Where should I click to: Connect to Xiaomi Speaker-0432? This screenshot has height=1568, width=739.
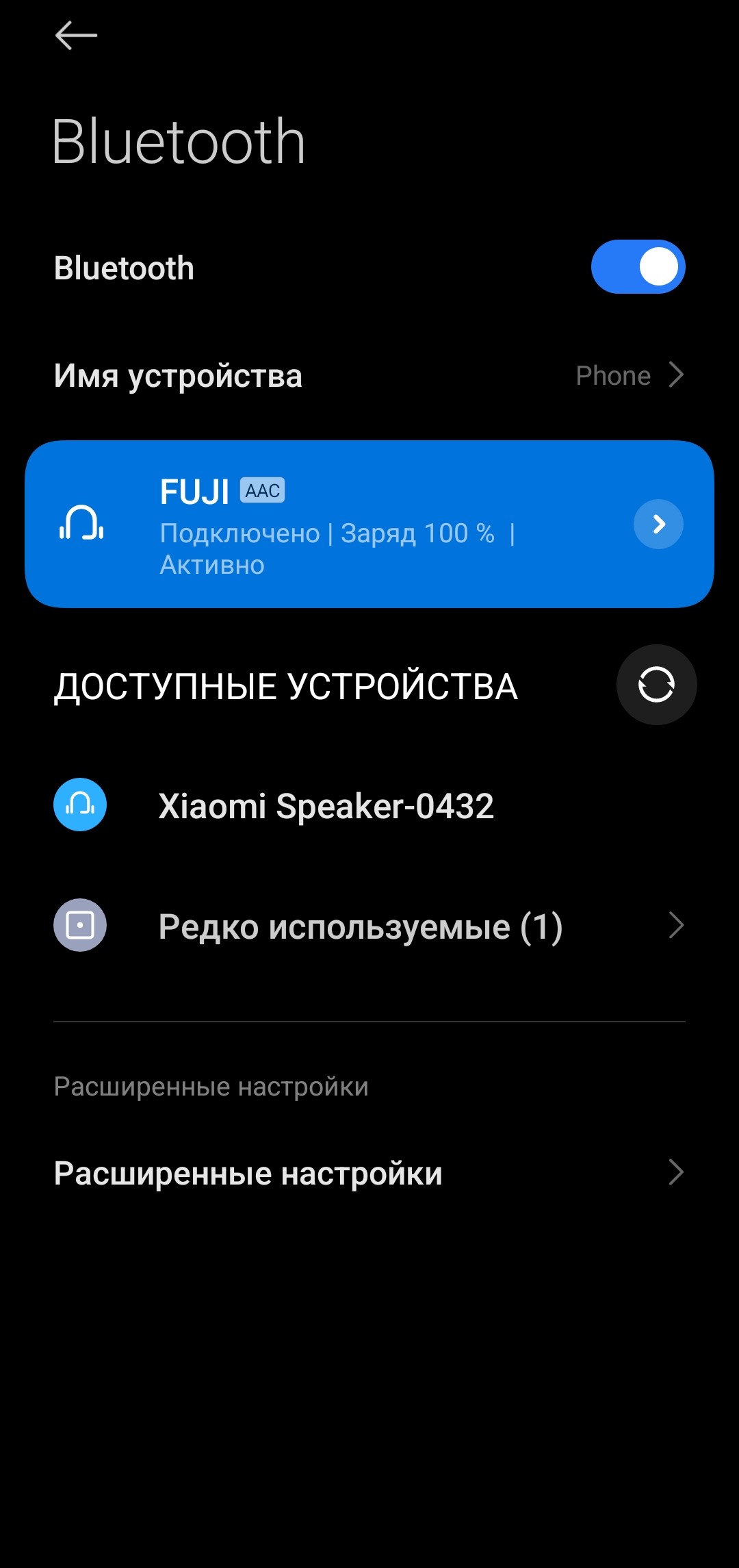326,806
